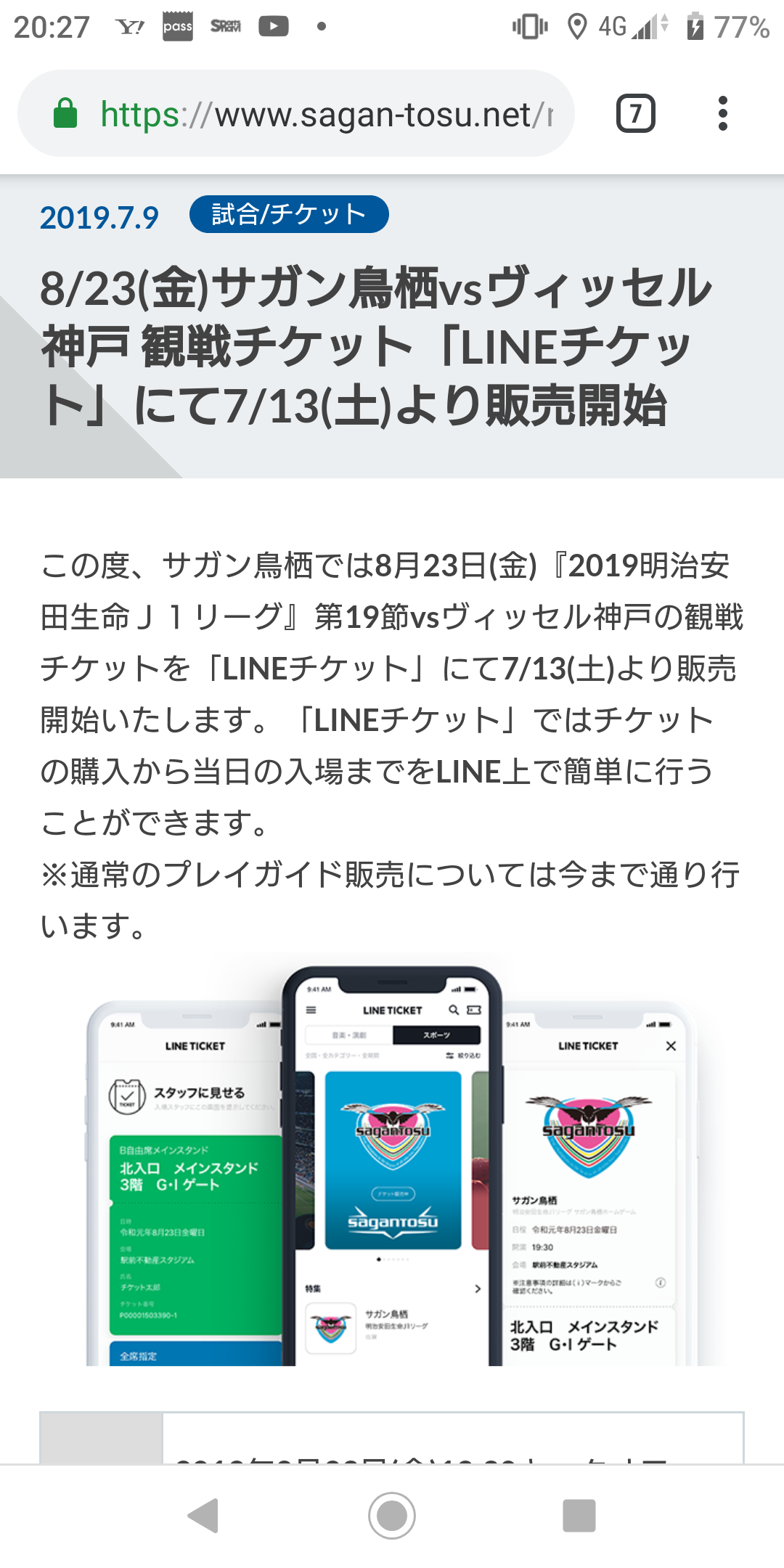The width and height of the screenshot is (784, 1568).
Task: Go back with the system back button
Action: (x=203, y=1515)
